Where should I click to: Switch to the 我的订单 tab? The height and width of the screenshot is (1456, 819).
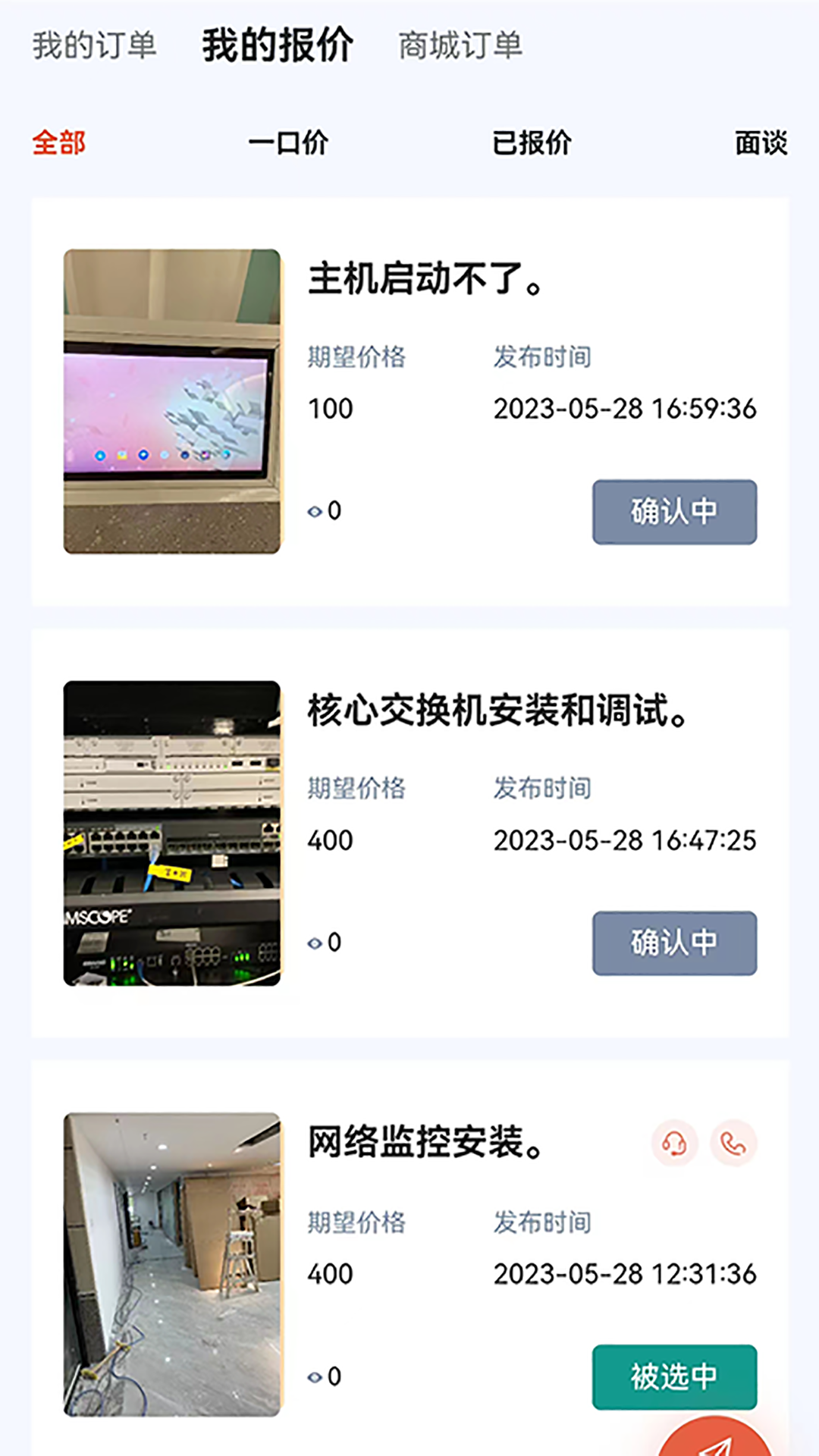[96, 45]
